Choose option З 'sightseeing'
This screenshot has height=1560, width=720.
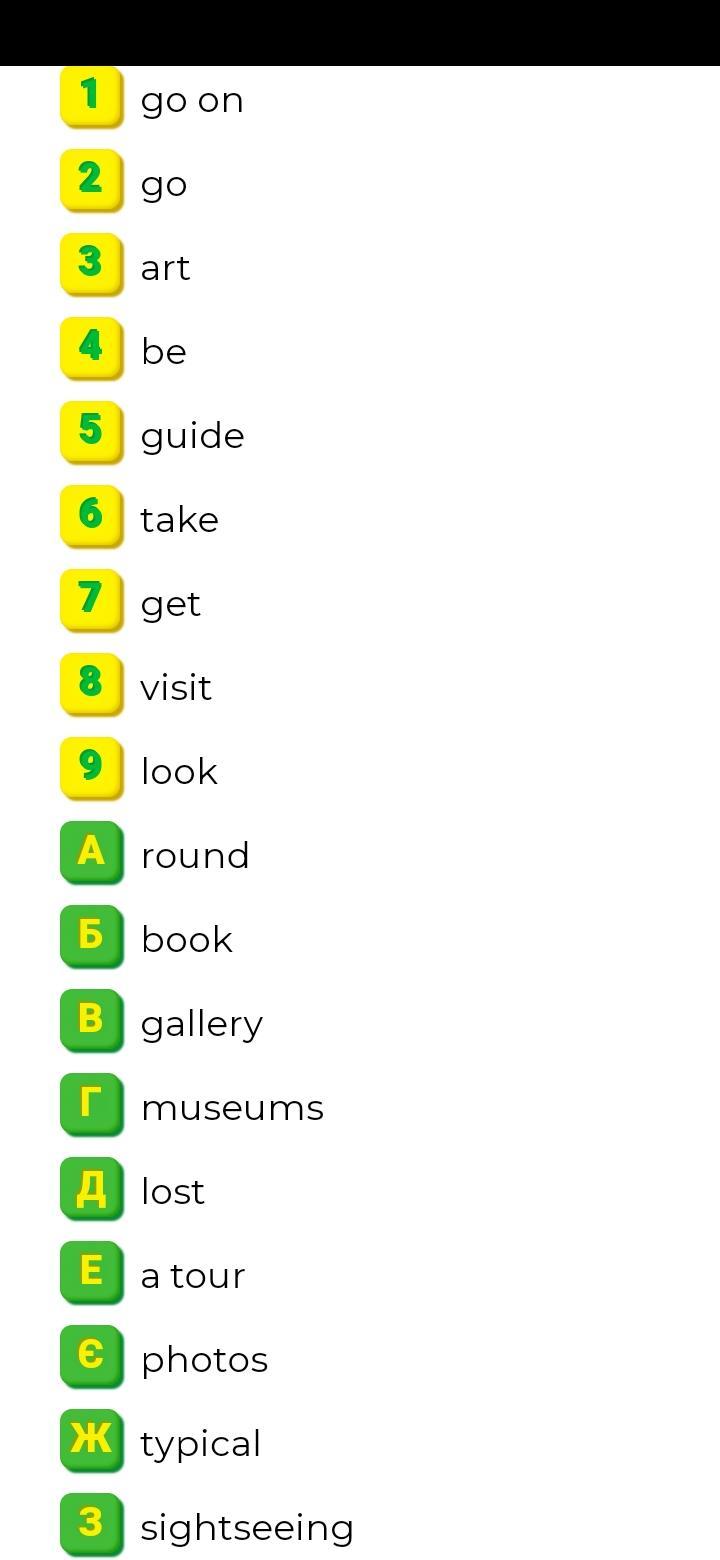tap(207, 1526)
